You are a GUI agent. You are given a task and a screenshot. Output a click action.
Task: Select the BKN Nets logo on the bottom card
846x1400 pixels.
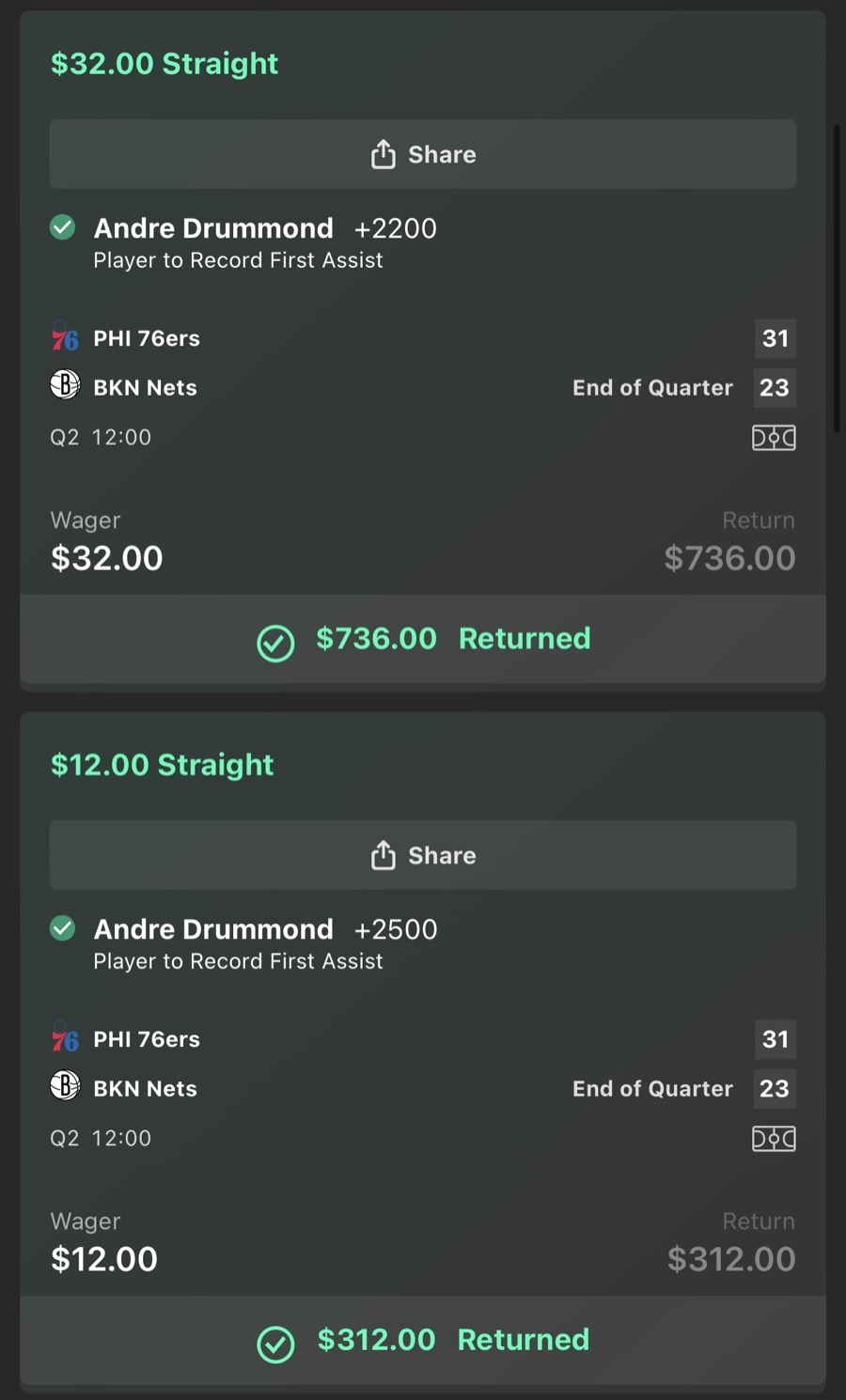click(64, 1088)
